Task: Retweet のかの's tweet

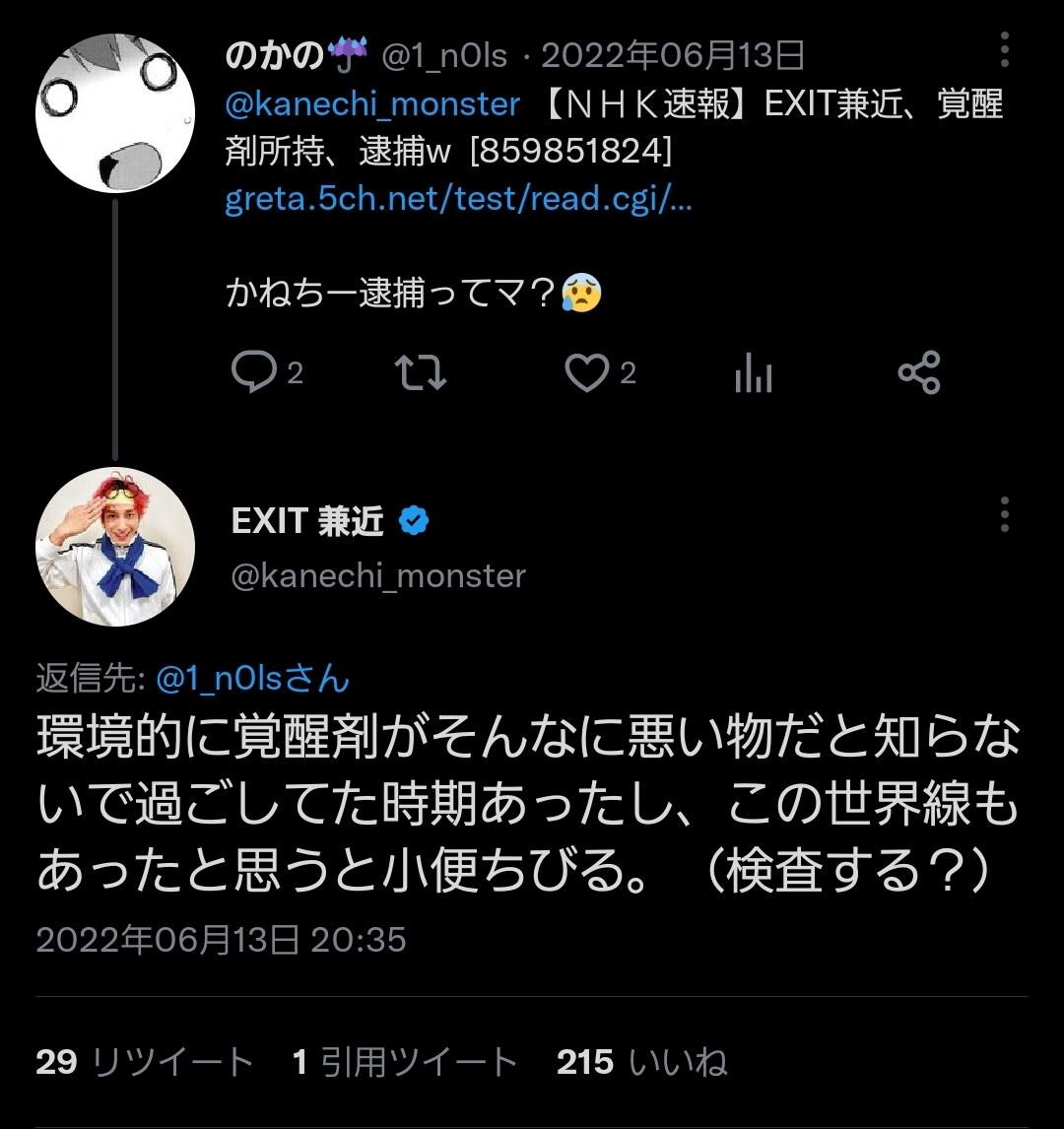Action: pyautogui.click(x=421, y=373)
